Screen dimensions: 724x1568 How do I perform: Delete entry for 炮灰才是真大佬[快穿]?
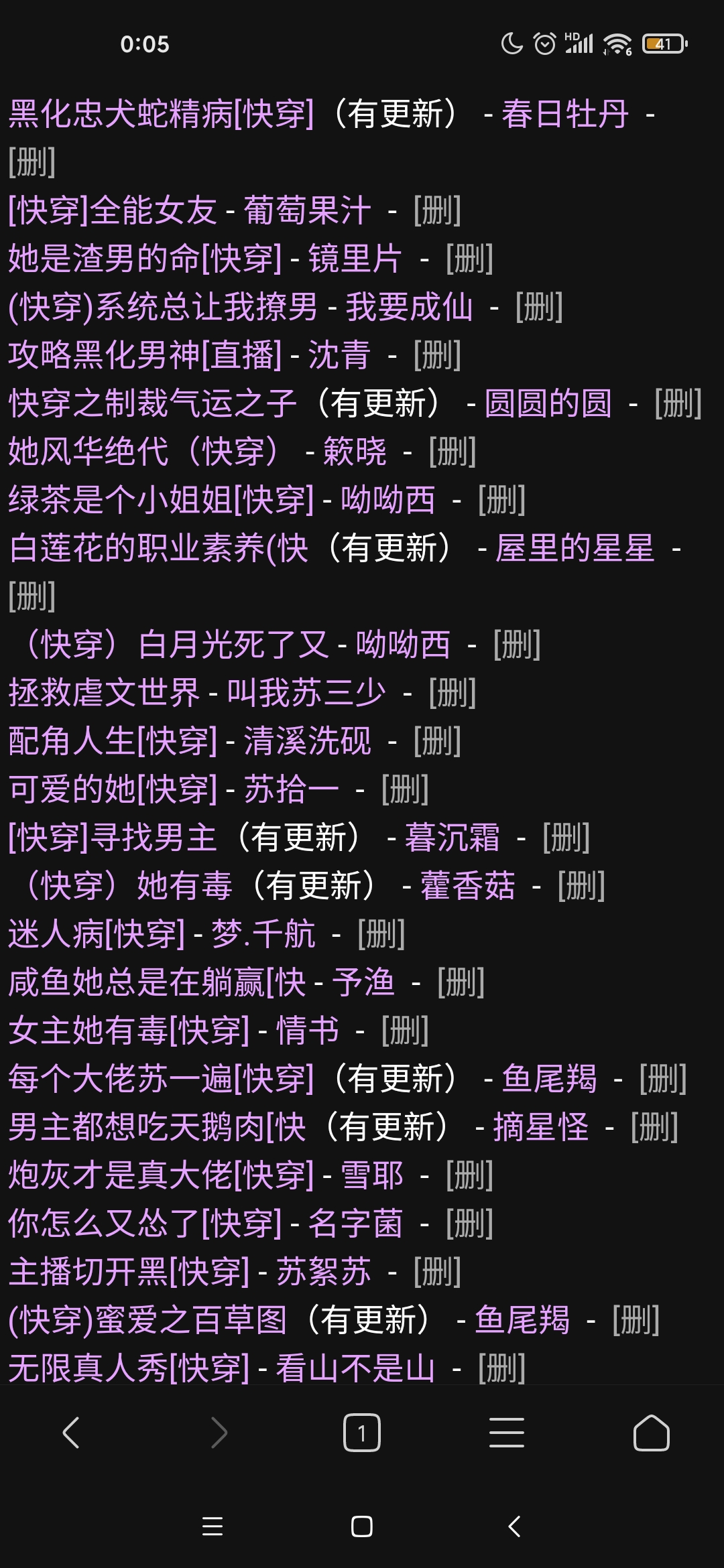tap(469, 1175)
